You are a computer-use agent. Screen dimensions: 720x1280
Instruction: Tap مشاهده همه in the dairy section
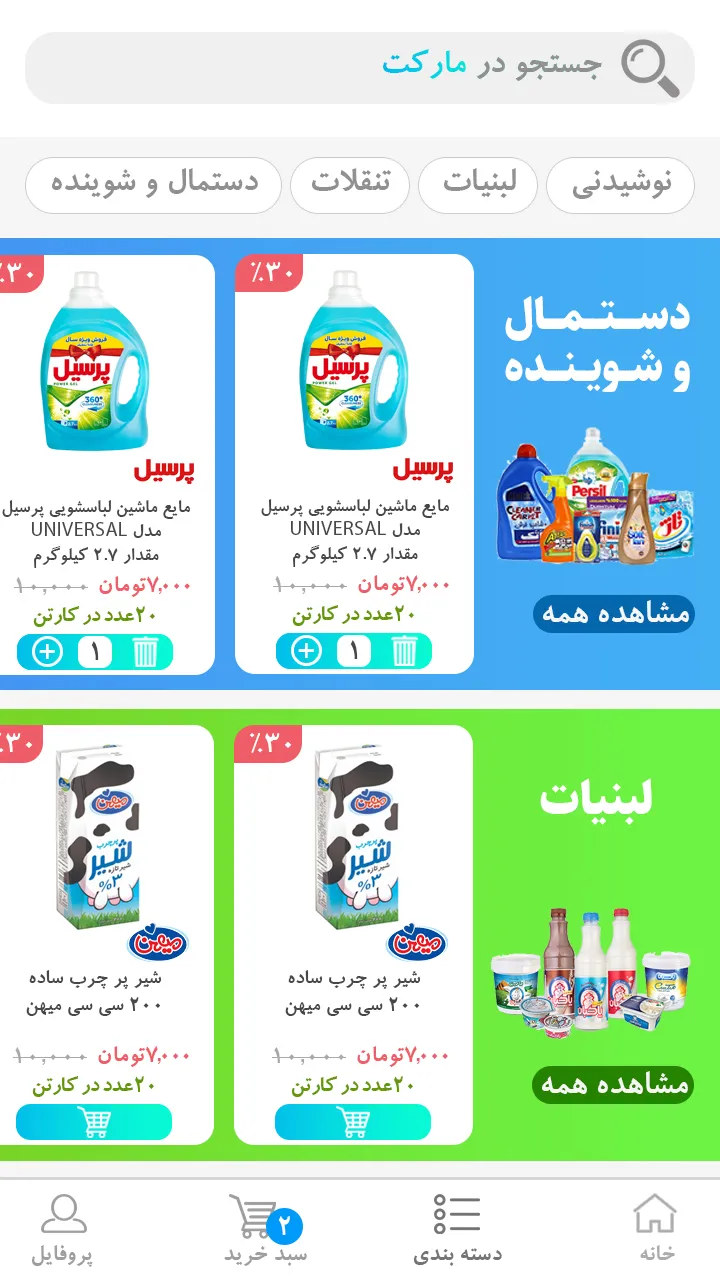pos(613,1084)
